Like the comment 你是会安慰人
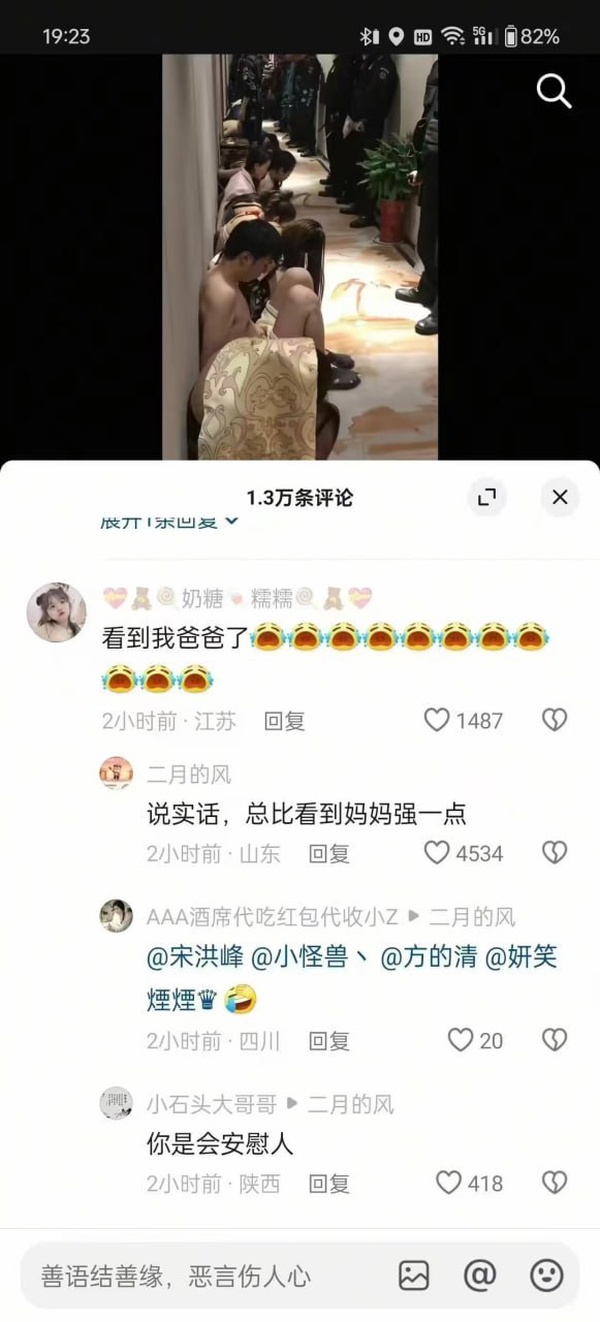600x1322 pixels. coord(449,1183)
